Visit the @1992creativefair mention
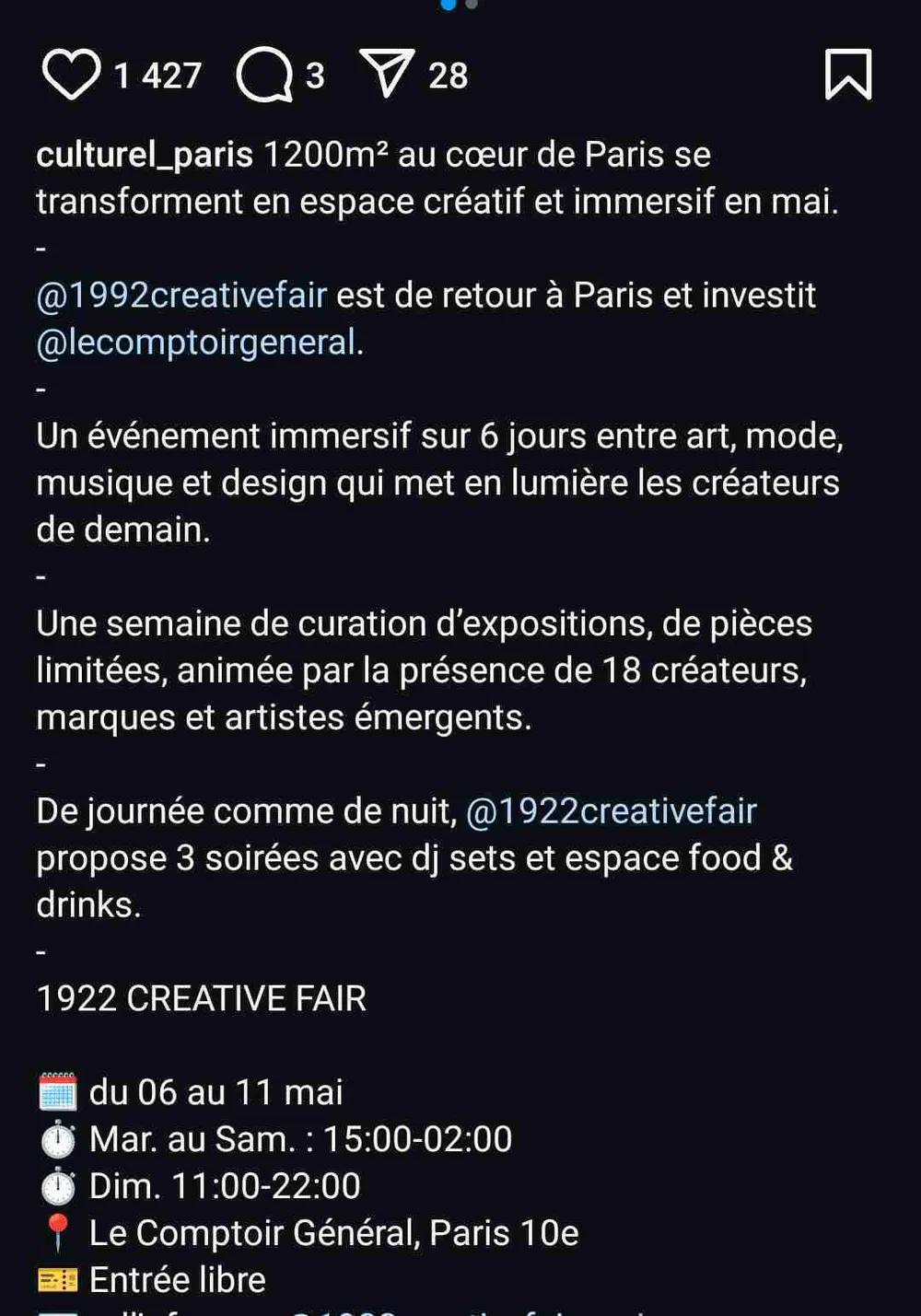The width and height of the screenshot is (921, 1316). tap(181, 296)
